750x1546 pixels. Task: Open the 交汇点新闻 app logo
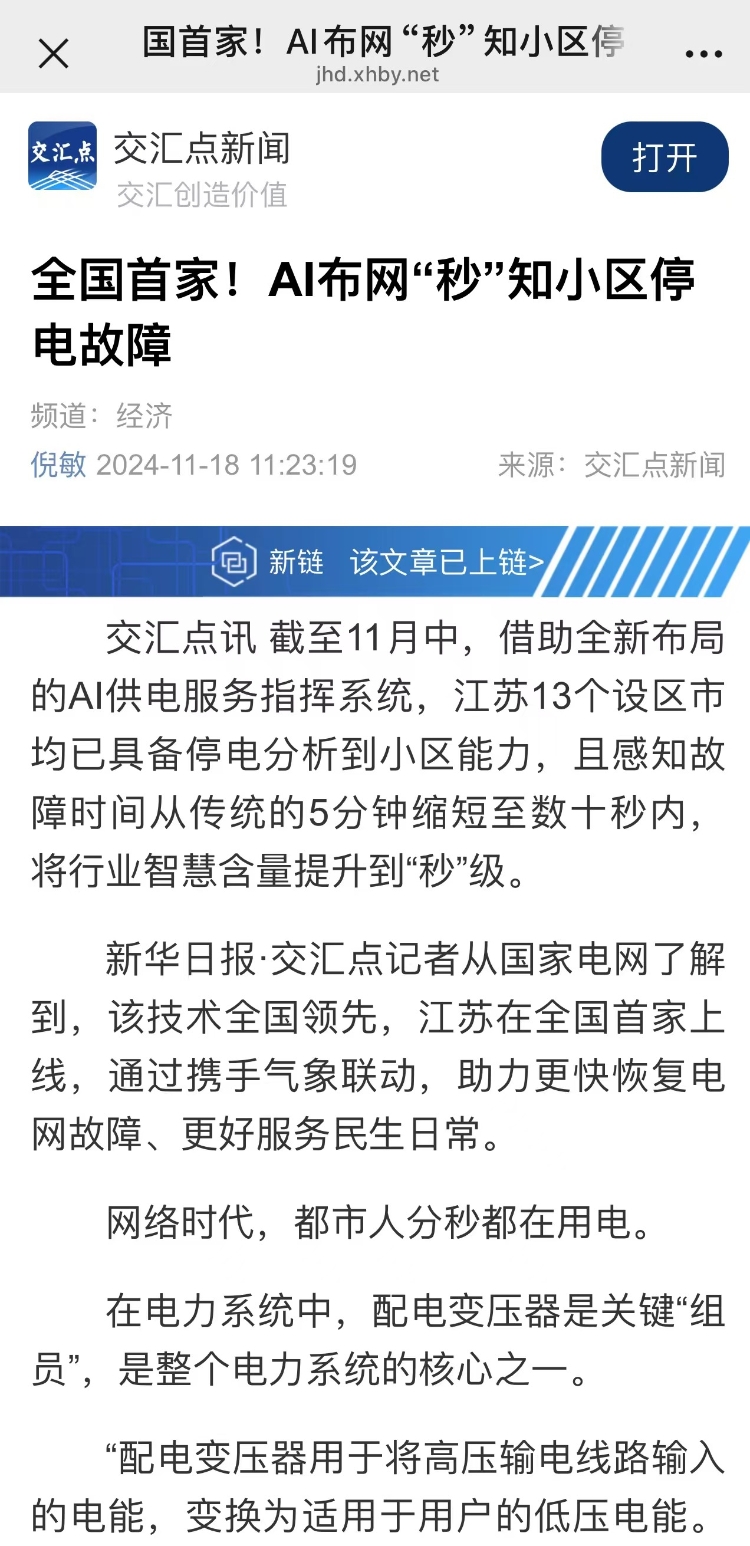coord(63,156)
